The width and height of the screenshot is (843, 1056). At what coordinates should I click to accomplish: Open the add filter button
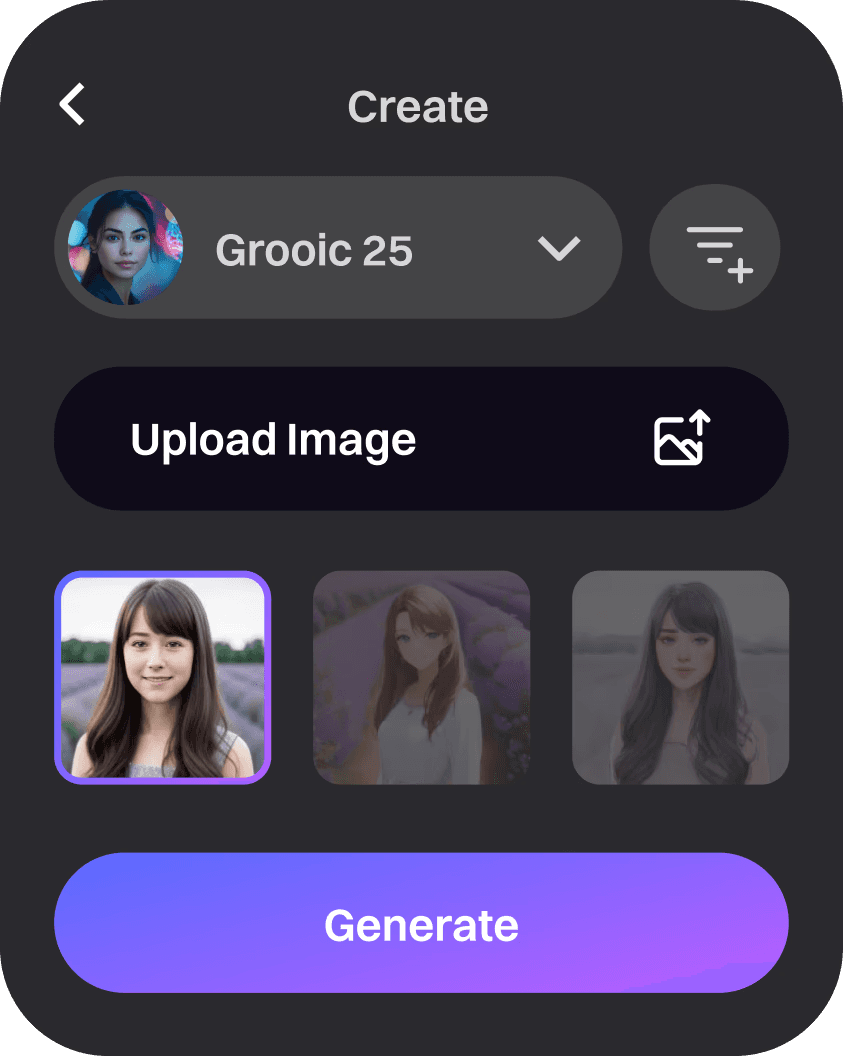pos(715,248)
